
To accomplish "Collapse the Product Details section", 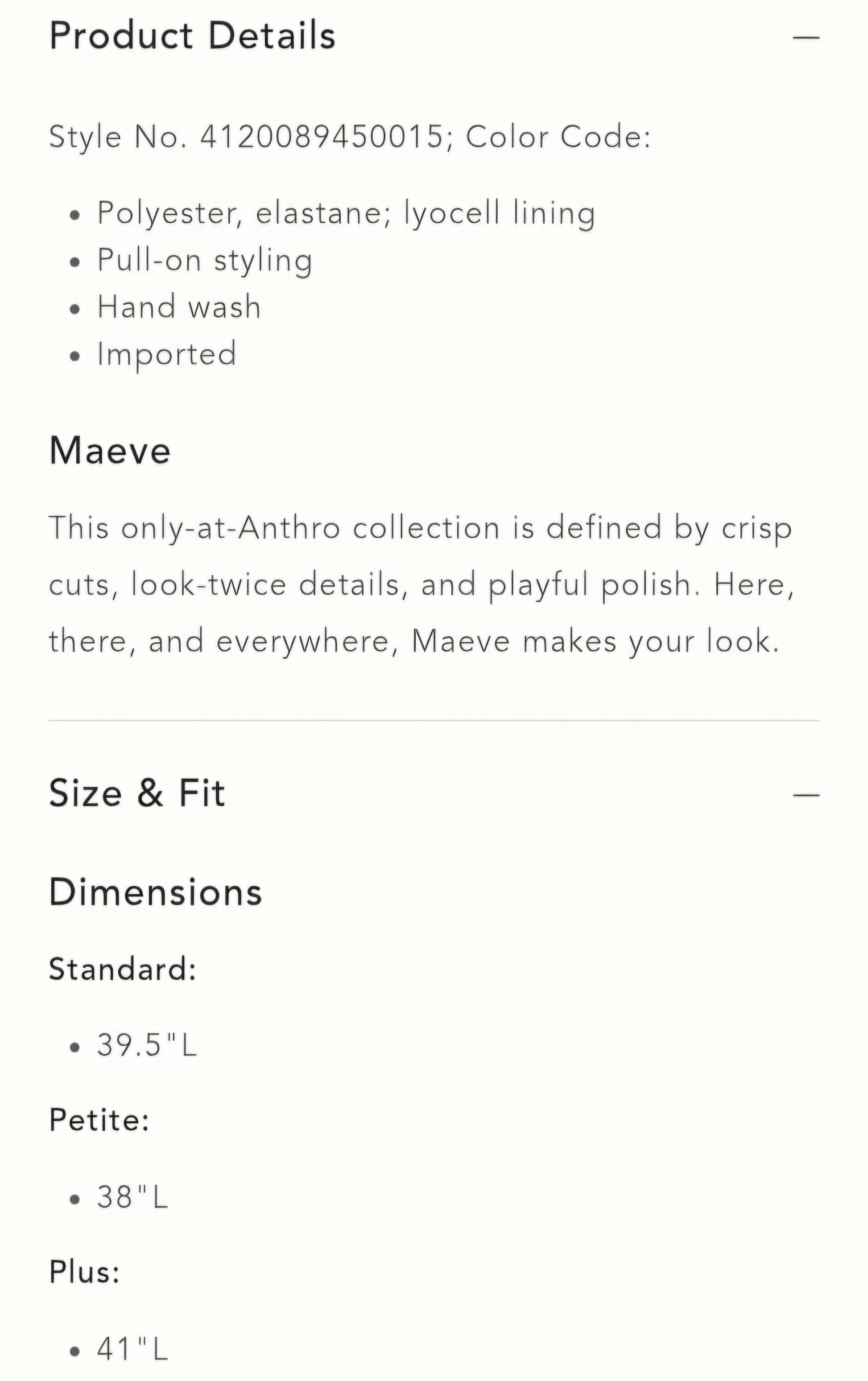I will point(806,38).
